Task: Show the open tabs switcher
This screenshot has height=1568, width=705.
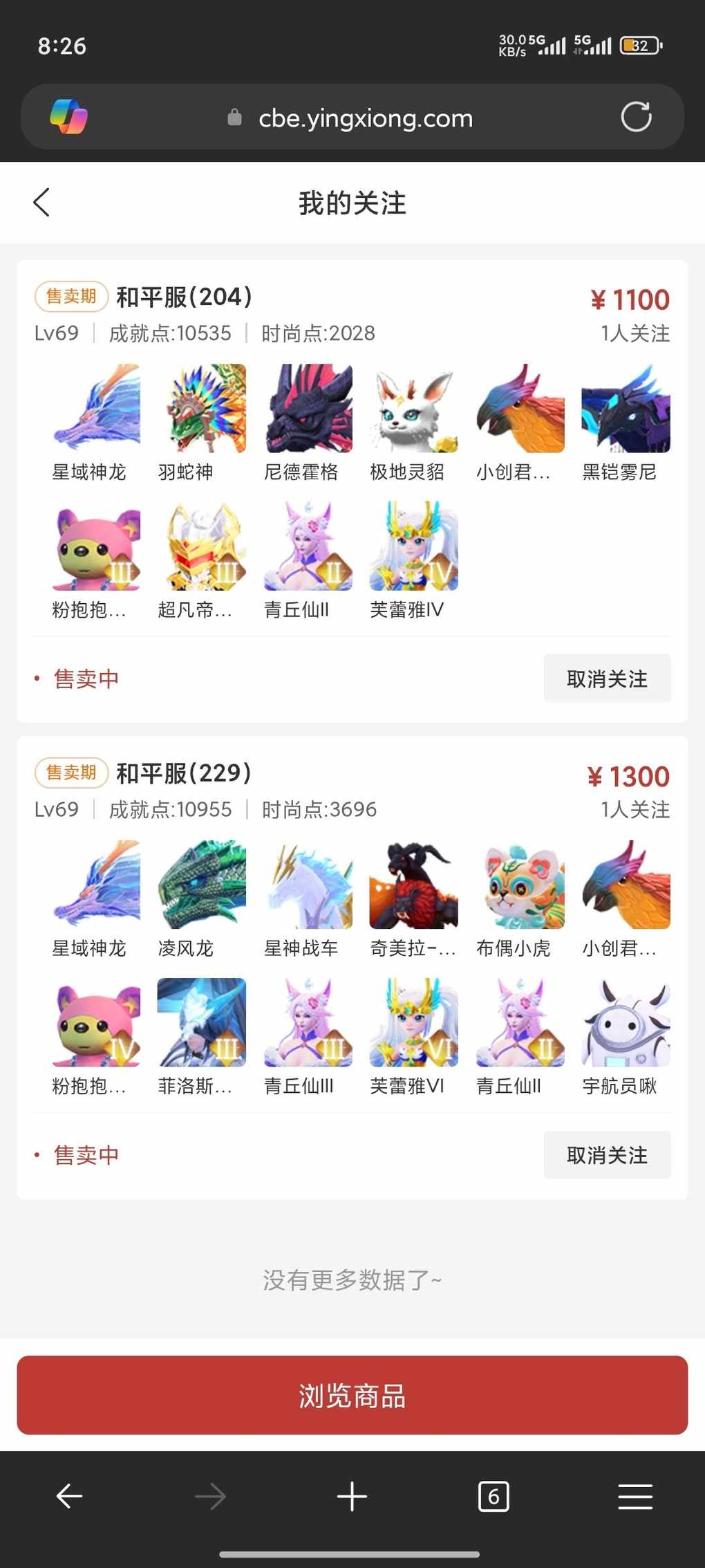Action: click(x=493, y=1496)
